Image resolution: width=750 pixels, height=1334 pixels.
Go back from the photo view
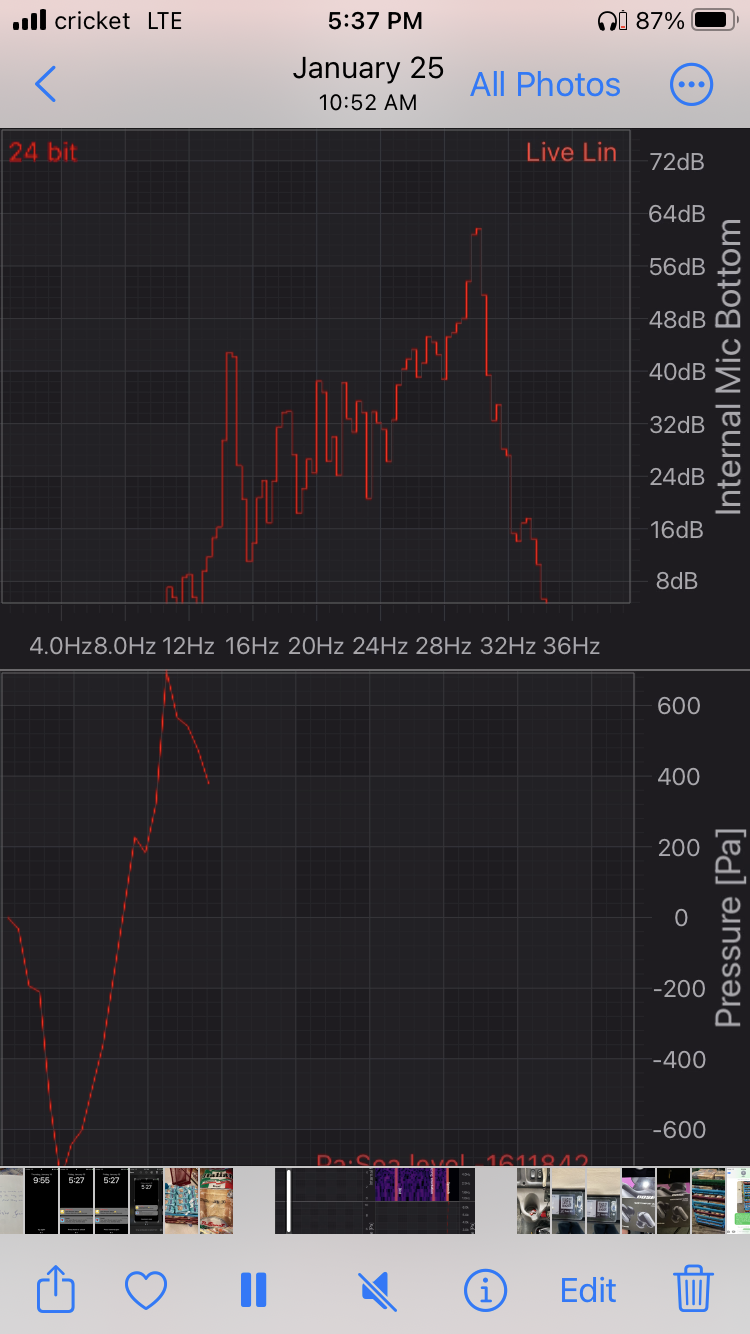pyautogui.click(x=46, y=85)
